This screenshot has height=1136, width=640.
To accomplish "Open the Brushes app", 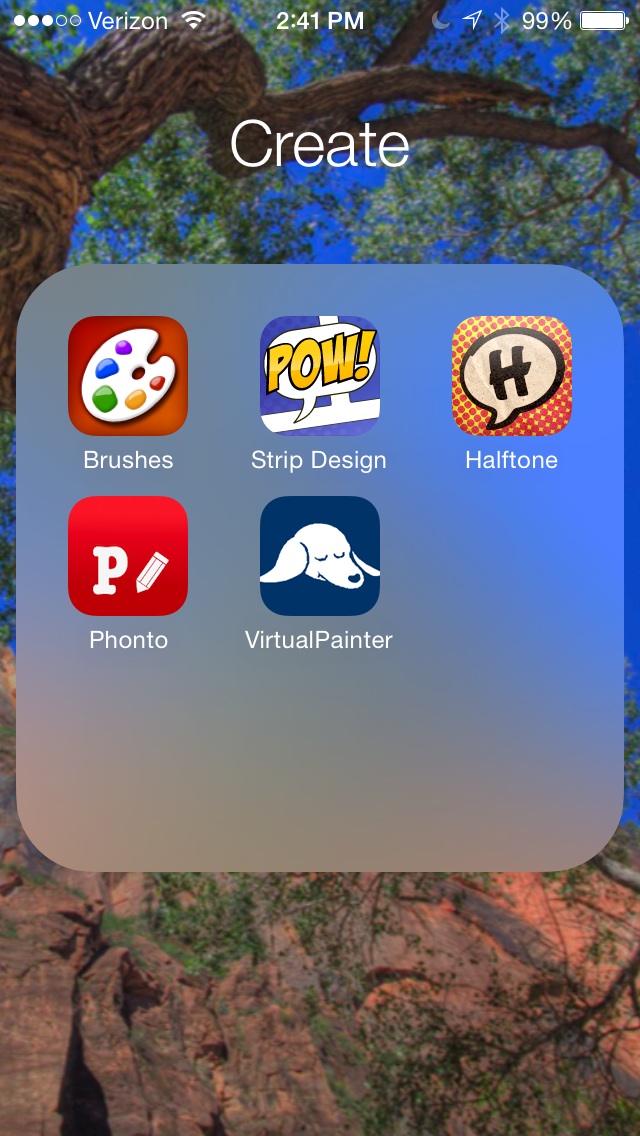I will 128,376.
